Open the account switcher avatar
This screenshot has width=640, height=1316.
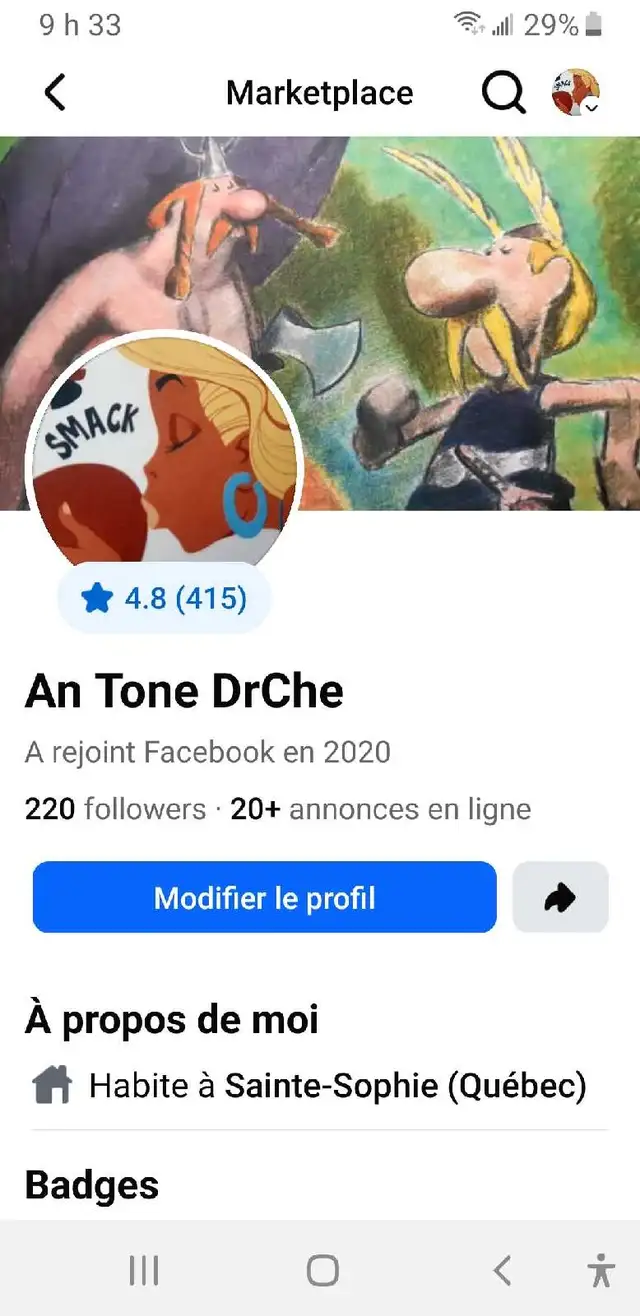point(575,93)
